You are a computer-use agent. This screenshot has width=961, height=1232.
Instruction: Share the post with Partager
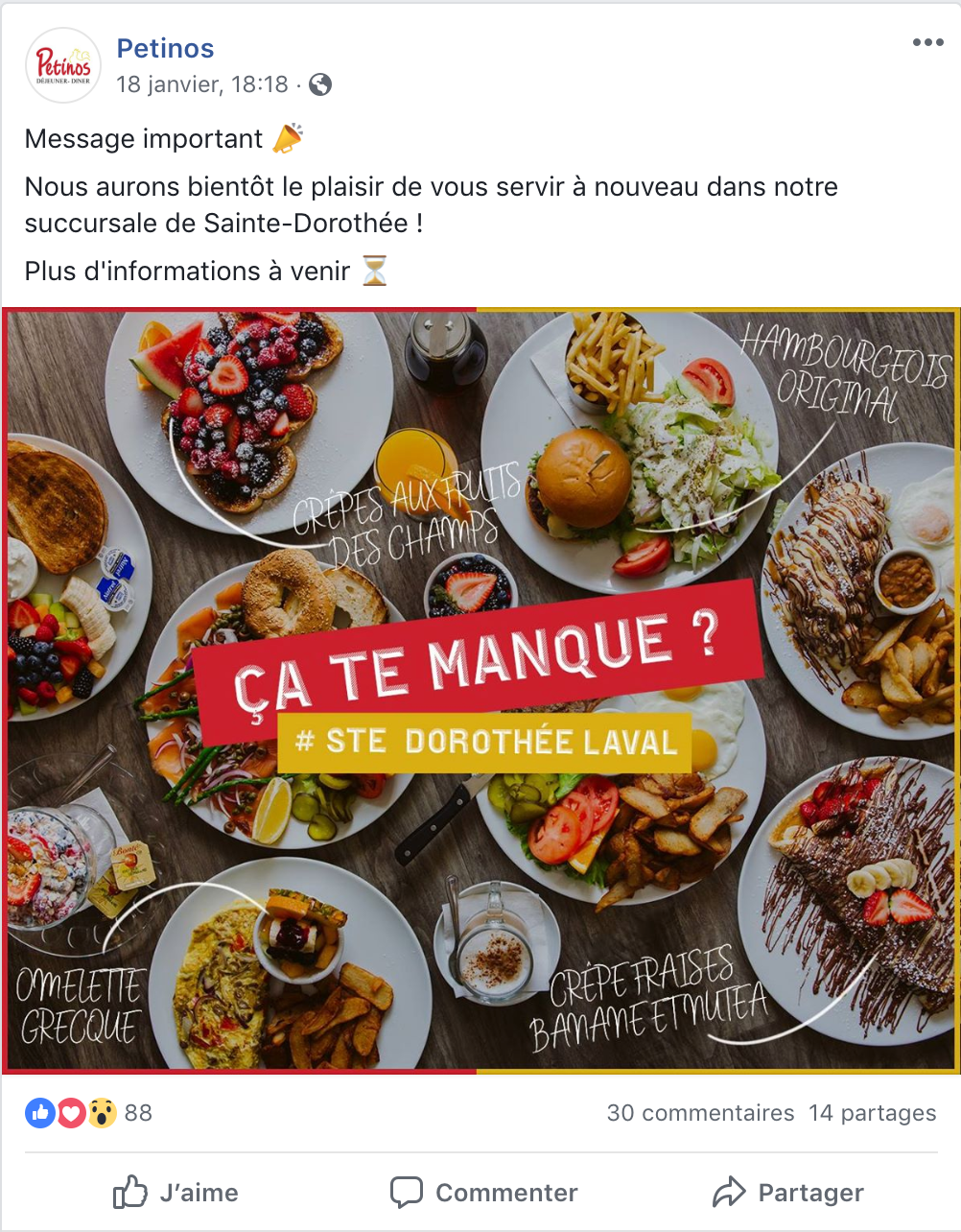[x=787, y=1193]
